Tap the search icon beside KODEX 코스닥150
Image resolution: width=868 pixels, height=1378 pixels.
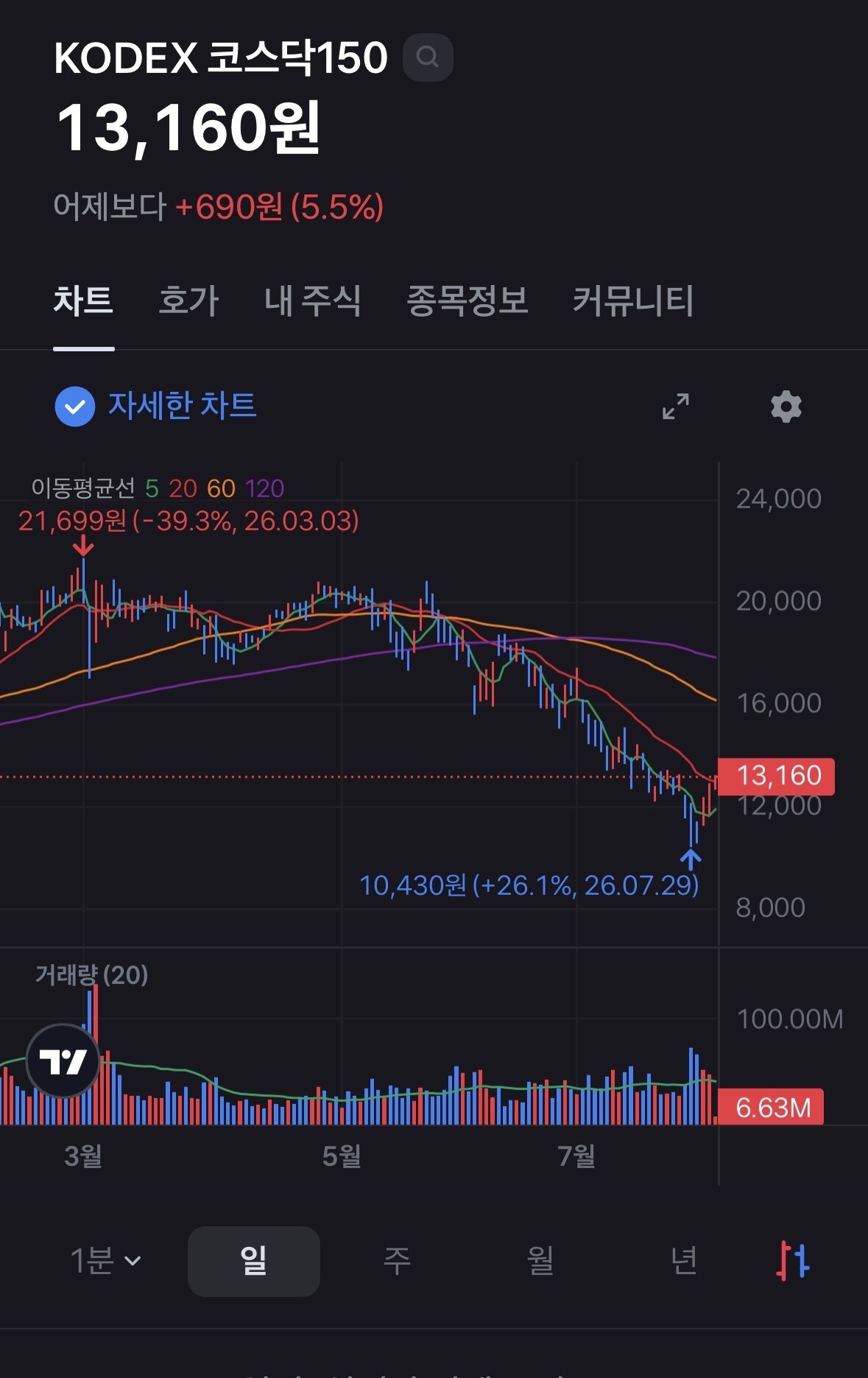pos(428,57)
